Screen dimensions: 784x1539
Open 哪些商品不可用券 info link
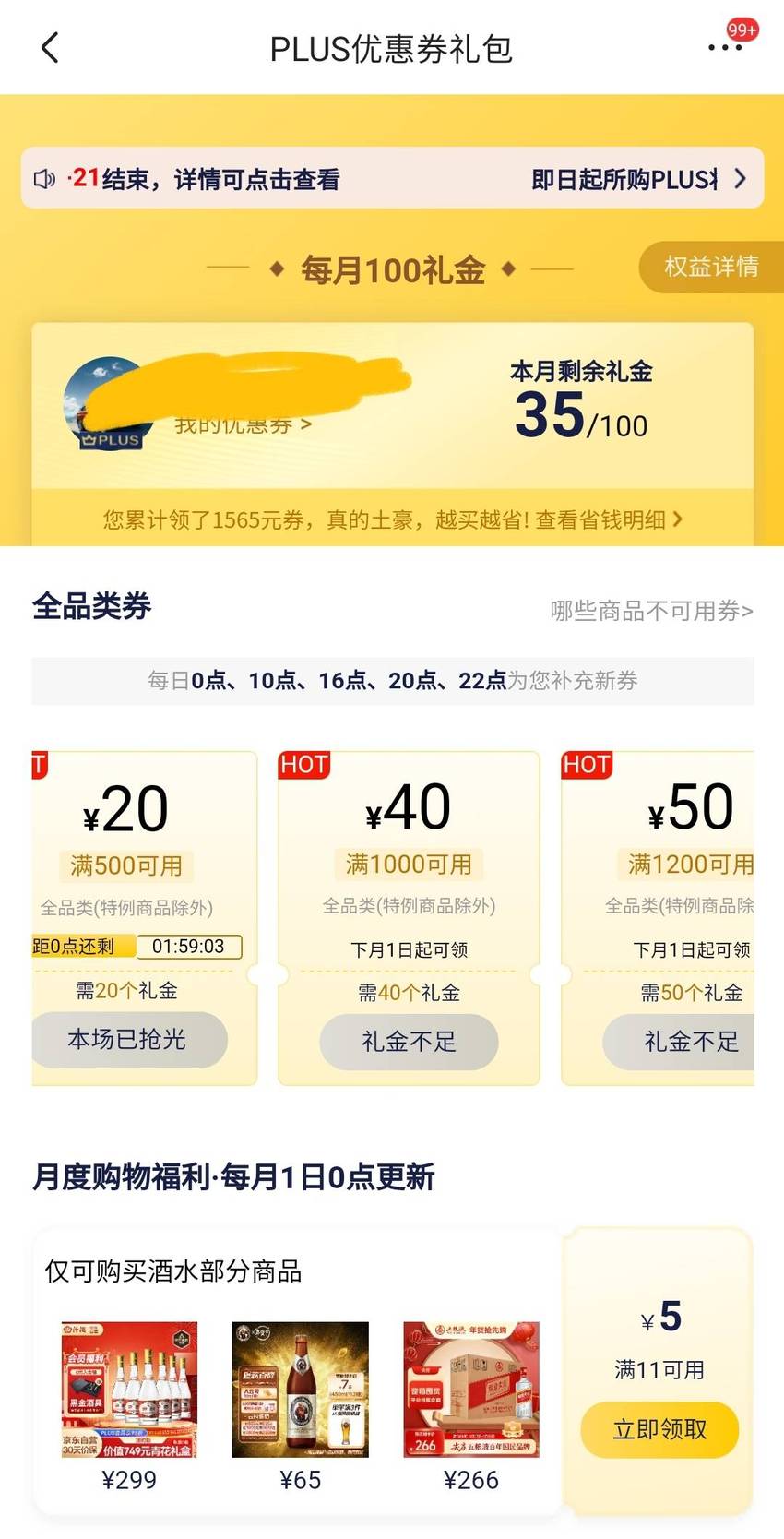click(651, 611)
